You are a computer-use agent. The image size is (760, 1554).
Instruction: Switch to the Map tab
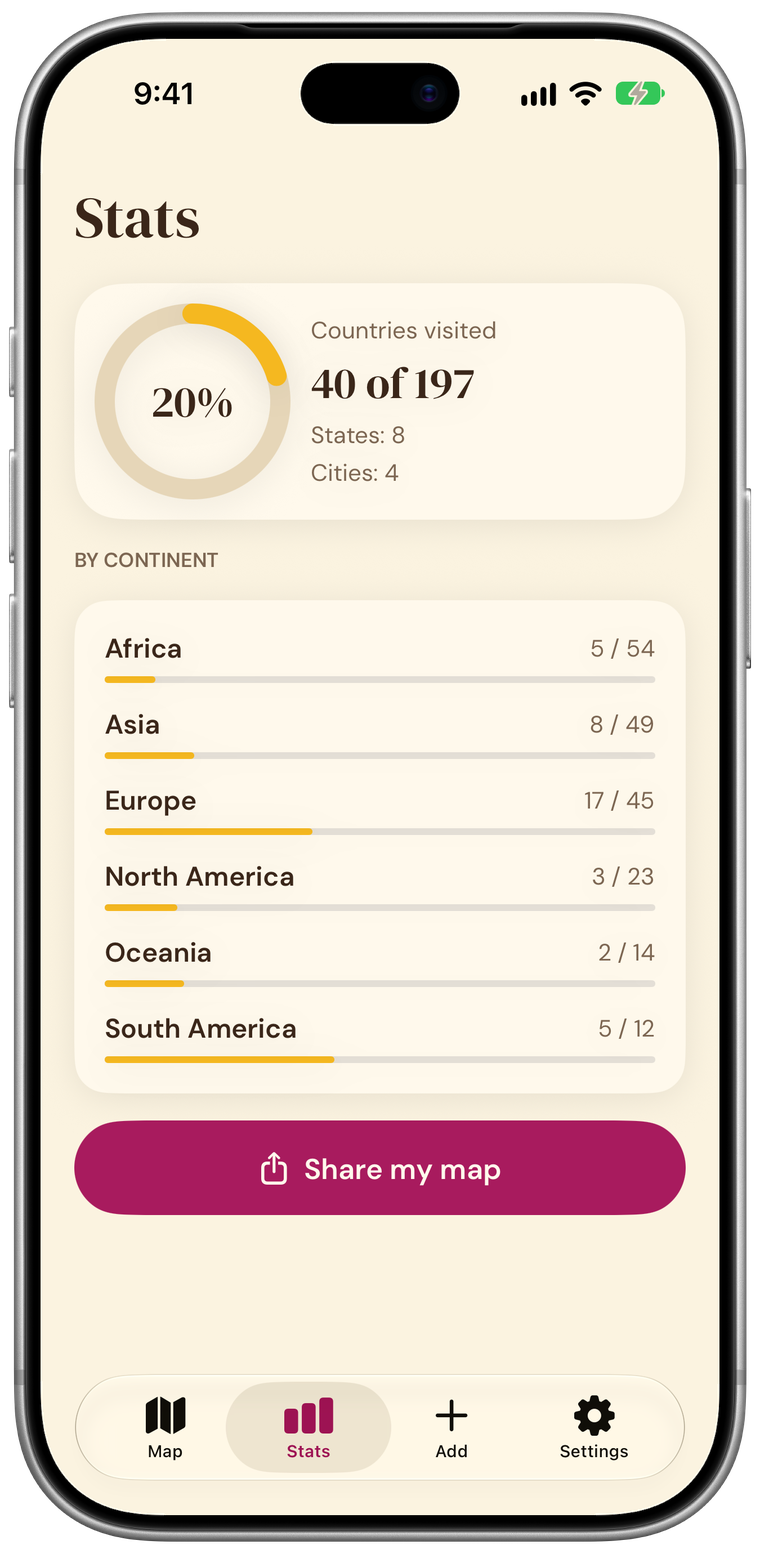(x=165, y=1428)
